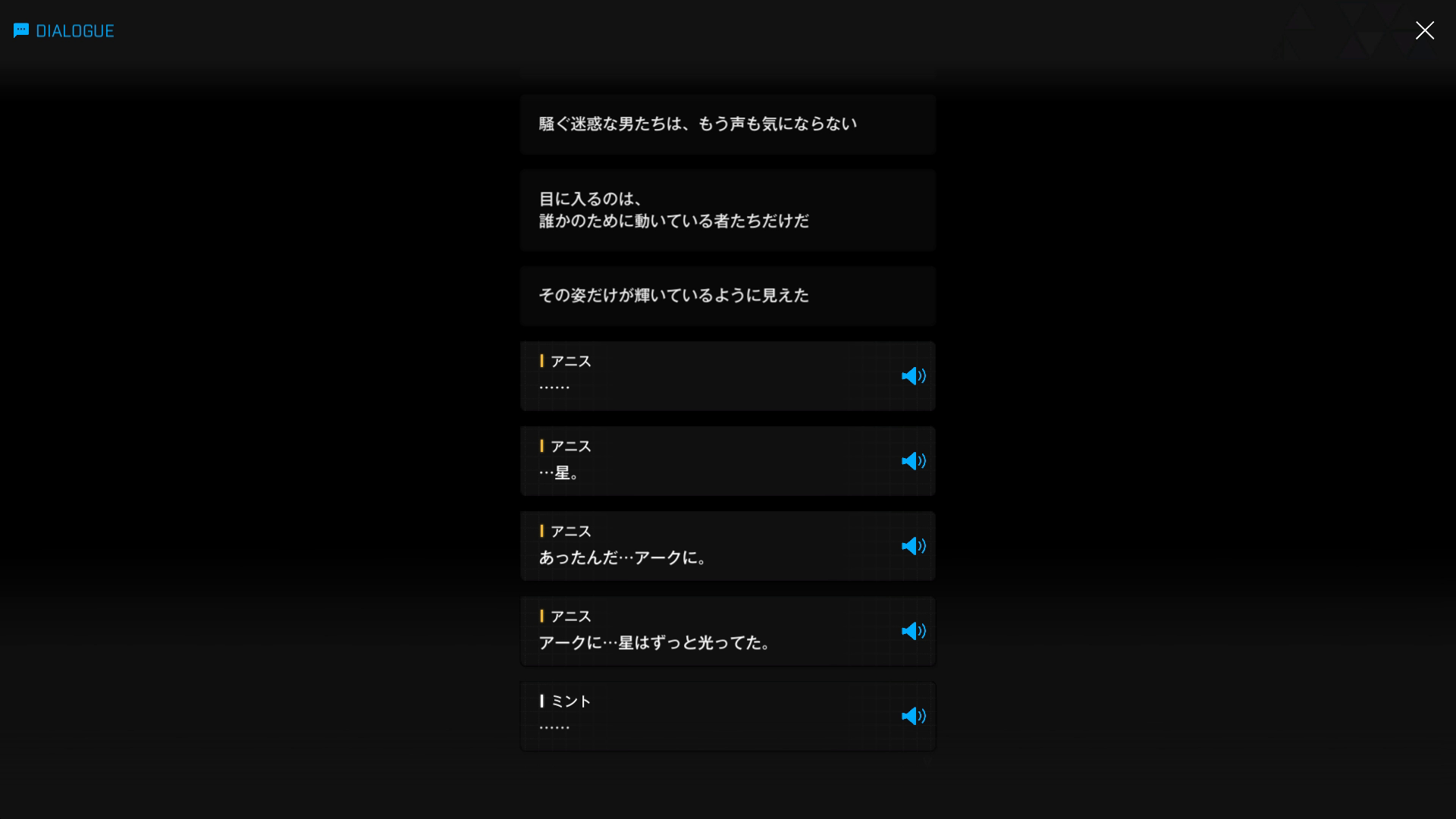The width and height of the screenshot is (1456, 819).
Task: Play voice for ミント line "……"
Action: click(913, 716)
